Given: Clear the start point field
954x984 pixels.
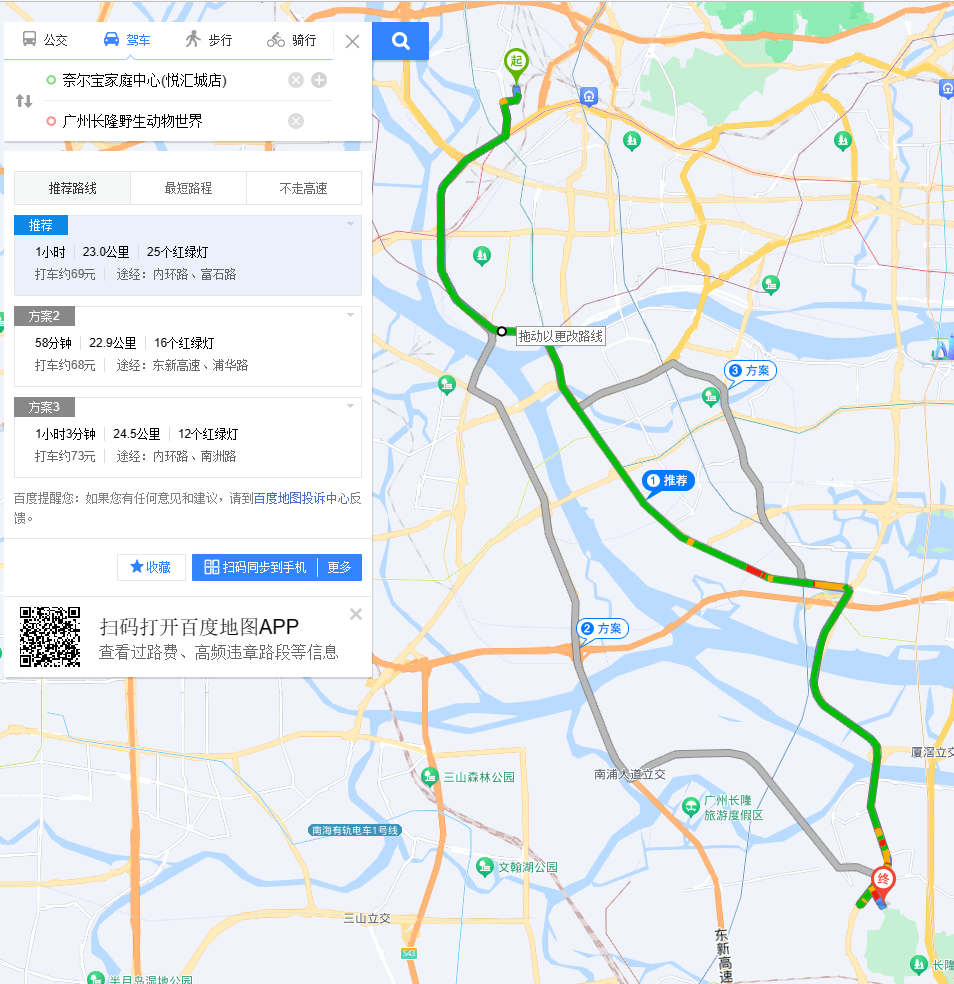Looking at the screenshot, I should (x=296, y=81).
